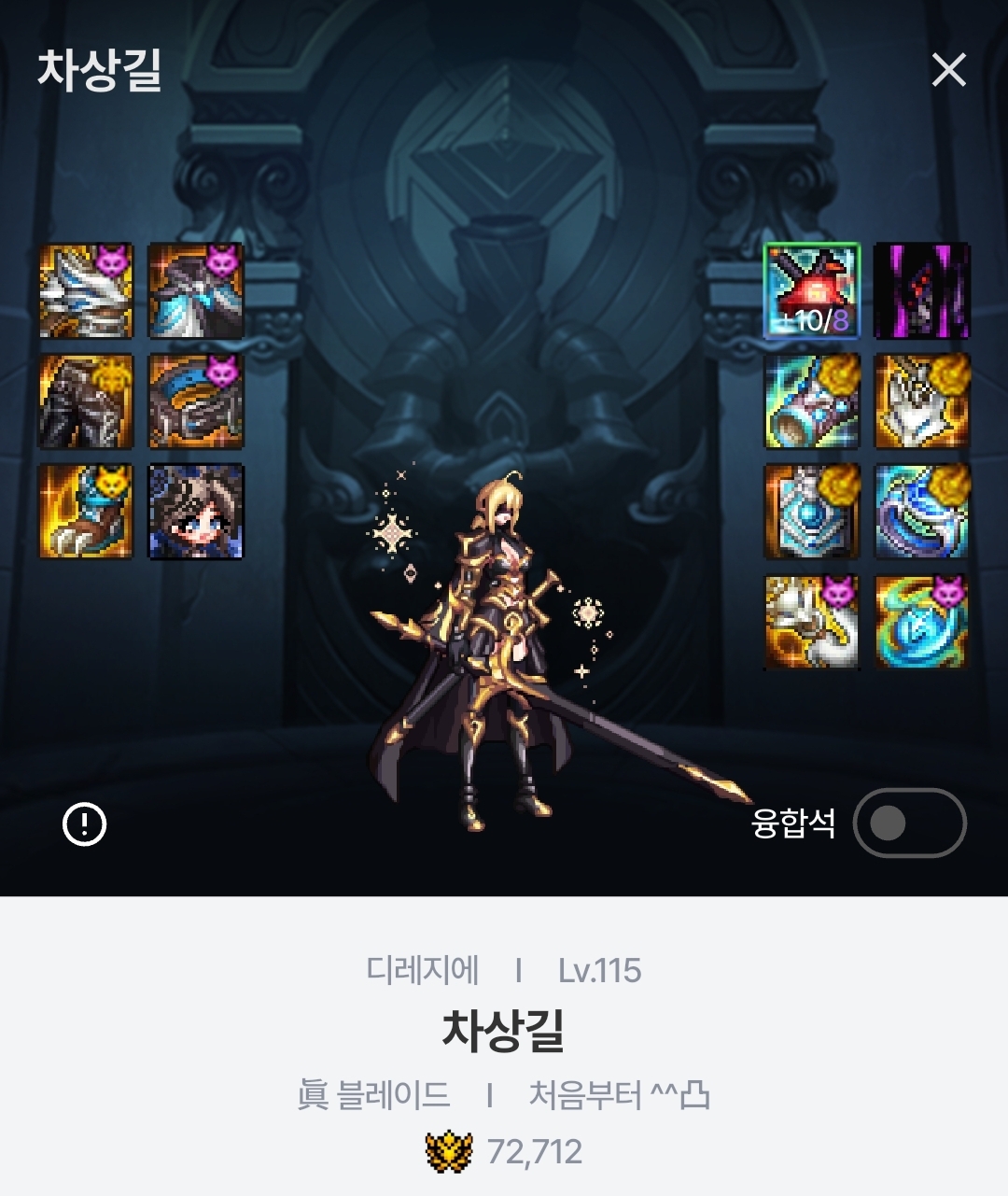Open the dark coat top item slot
1008x1196 pixels.
196,290
